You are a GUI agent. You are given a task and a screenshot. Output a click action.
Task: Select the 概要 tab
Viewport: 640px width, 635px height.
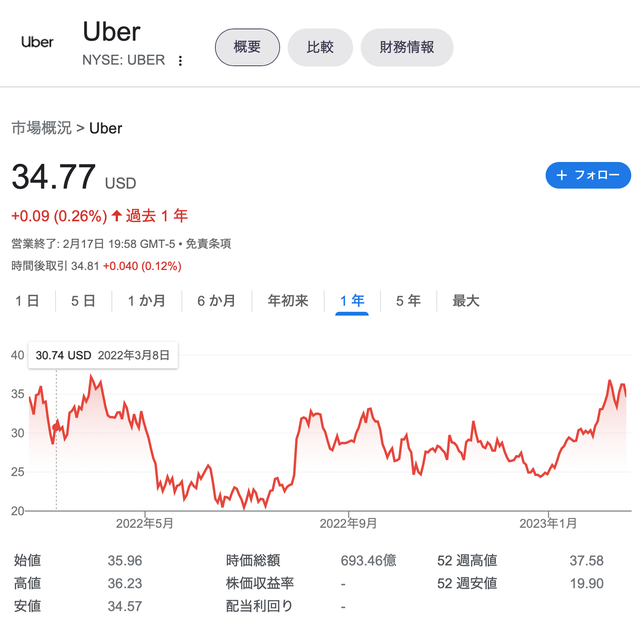pyautogui.click(x=247, y=47)
